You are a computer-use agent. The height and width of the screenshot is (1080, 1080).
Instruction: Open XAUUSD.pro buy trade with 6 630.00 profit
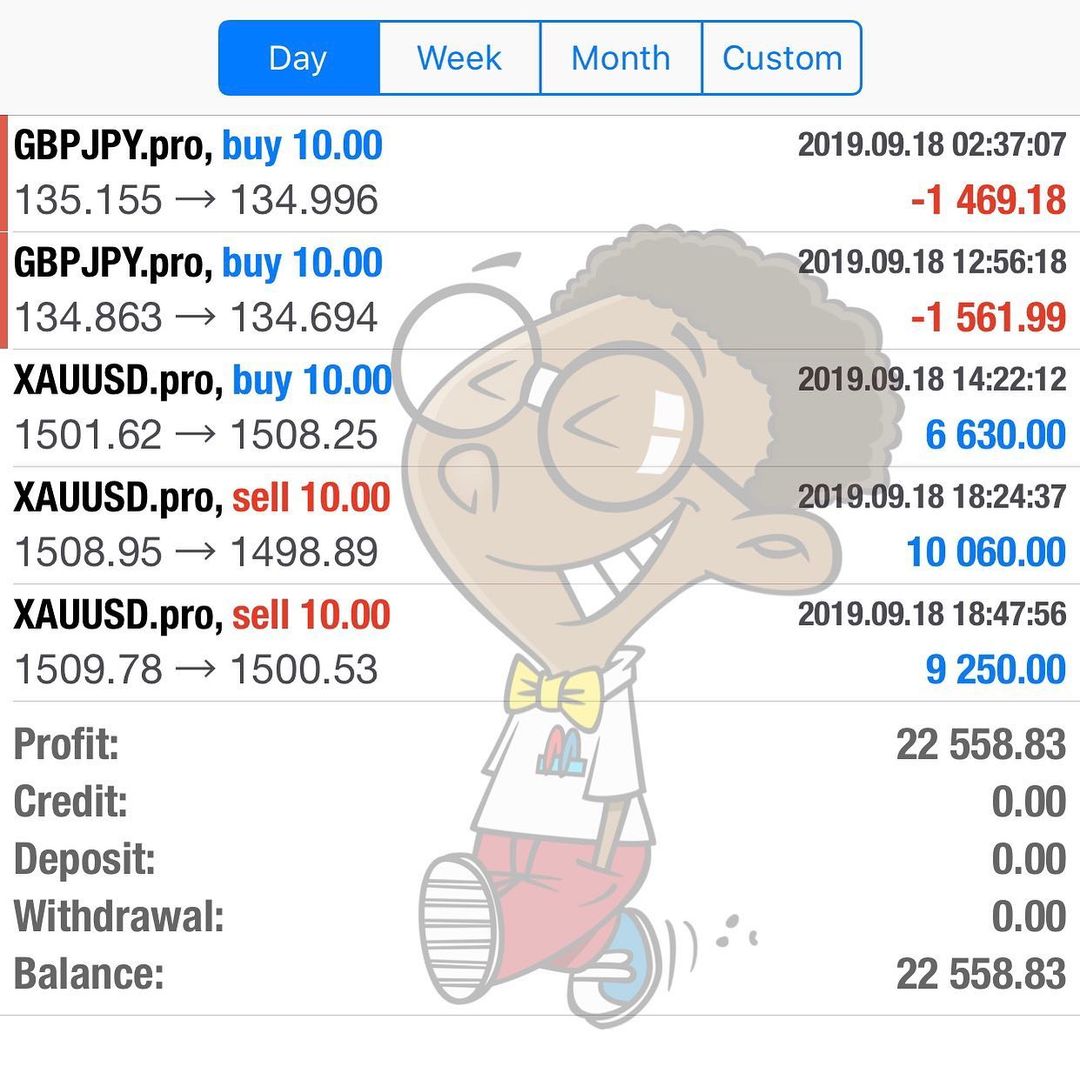(540, 408)
